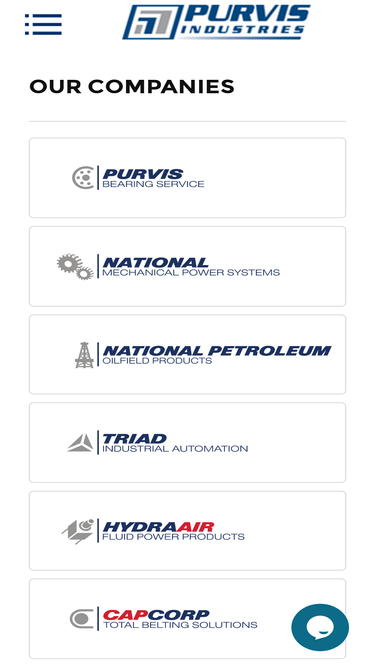This screenshot has width=375, height=667.
Task: Start a live chat via chat bubble
Action: click(320, 627)
